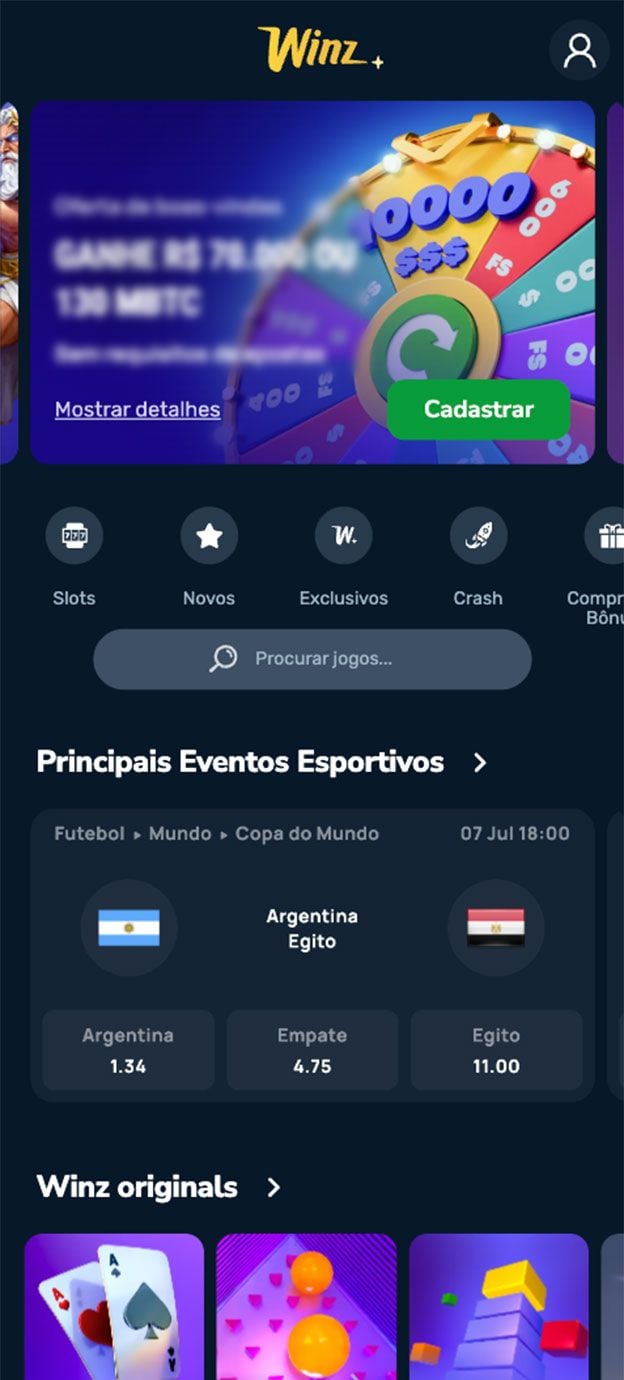The height and width of the screenshot is (1380, 624).
Task: Open the Mostrar detalhes link
Action: pos(138,410)
